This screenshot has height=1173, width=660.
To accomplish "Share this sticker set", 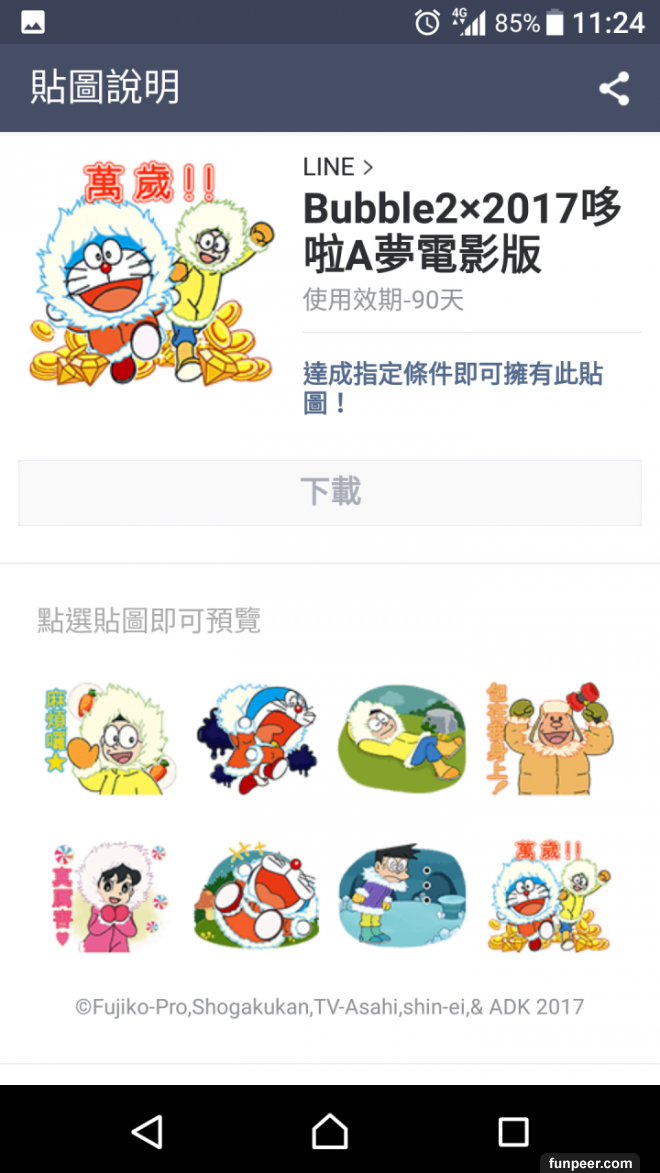I will point(614,89).
